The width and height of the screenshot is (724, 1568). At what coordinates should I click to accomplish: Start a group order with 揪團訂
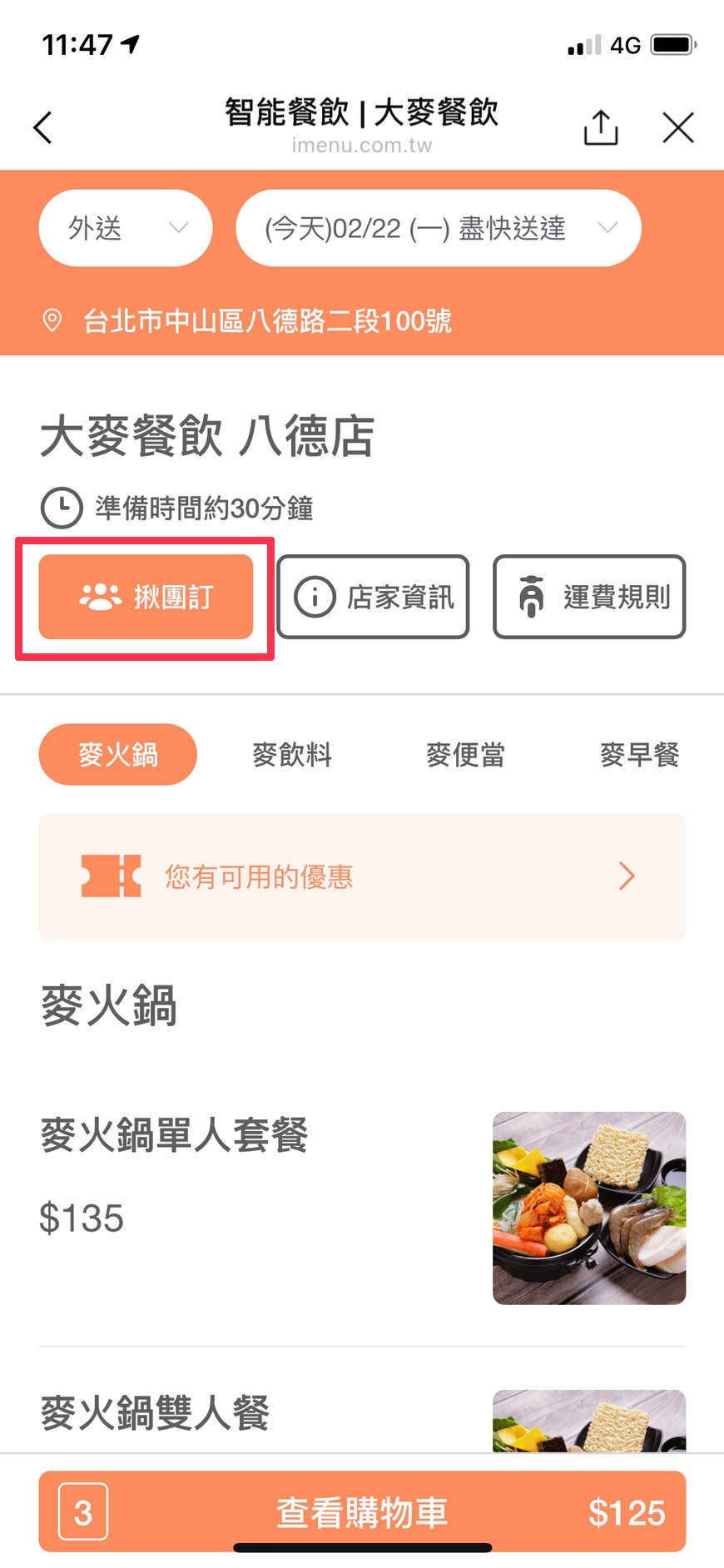pos(146,597)
